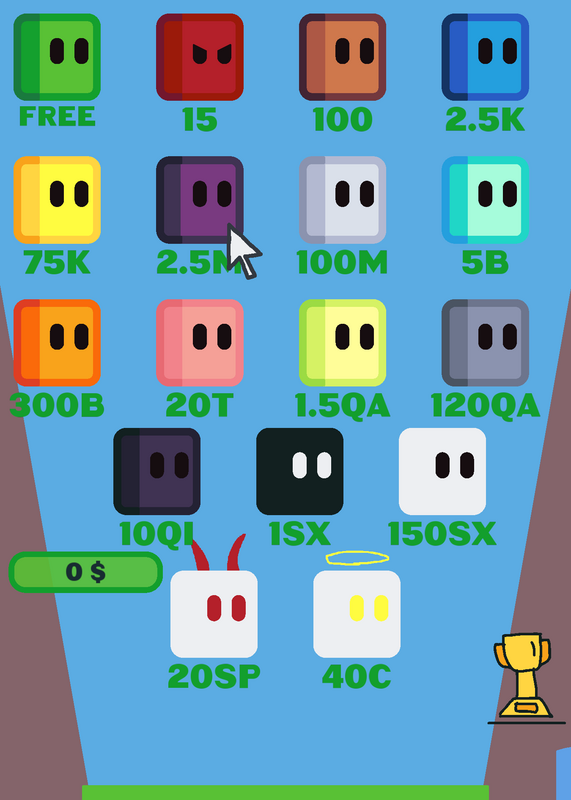Viewport: 571px width, 800px height.
Task: Tap the purple 2.5M cube skin
Action: pos(200,200)
